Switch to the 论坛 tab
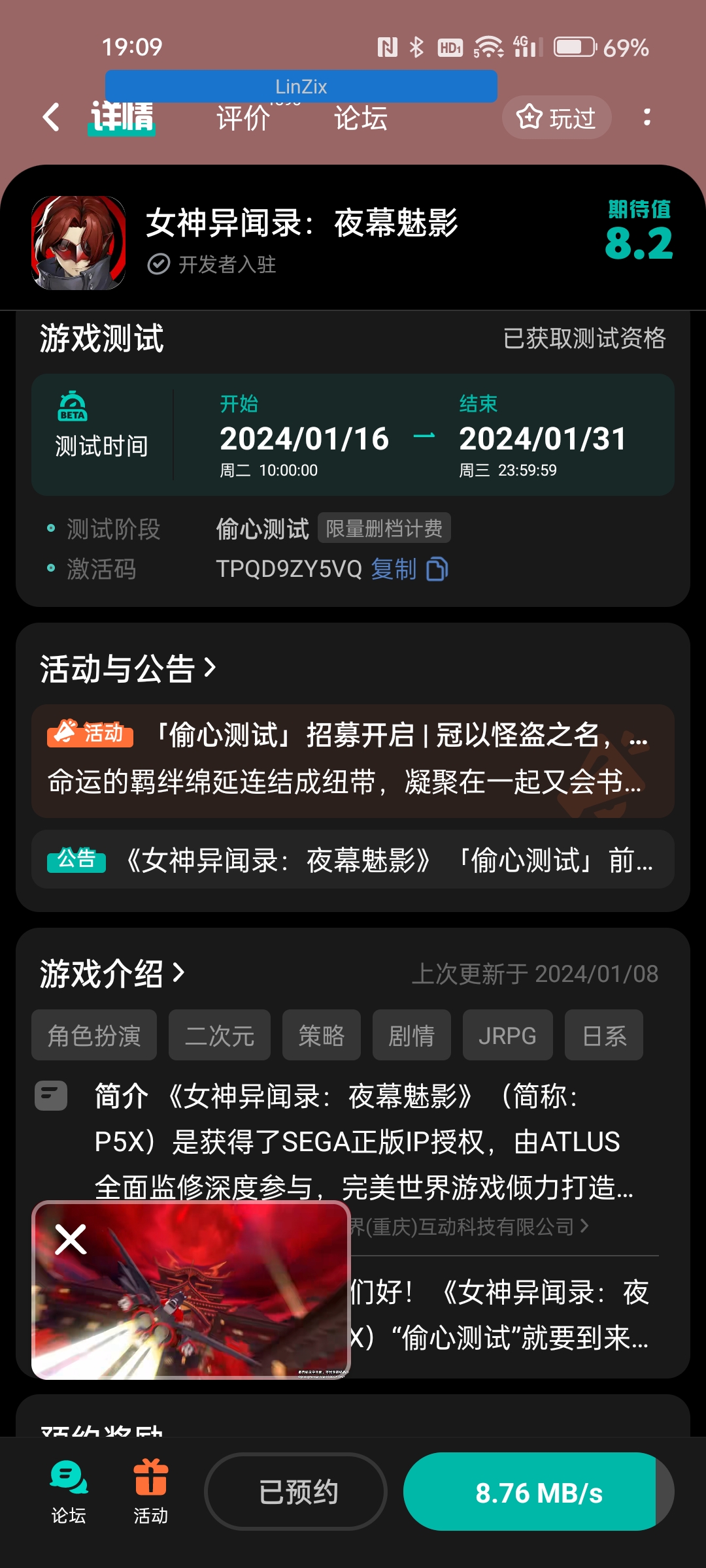The height and width of the screenshot is (1568, 706). pyautogui.click(x=361, y=118)
